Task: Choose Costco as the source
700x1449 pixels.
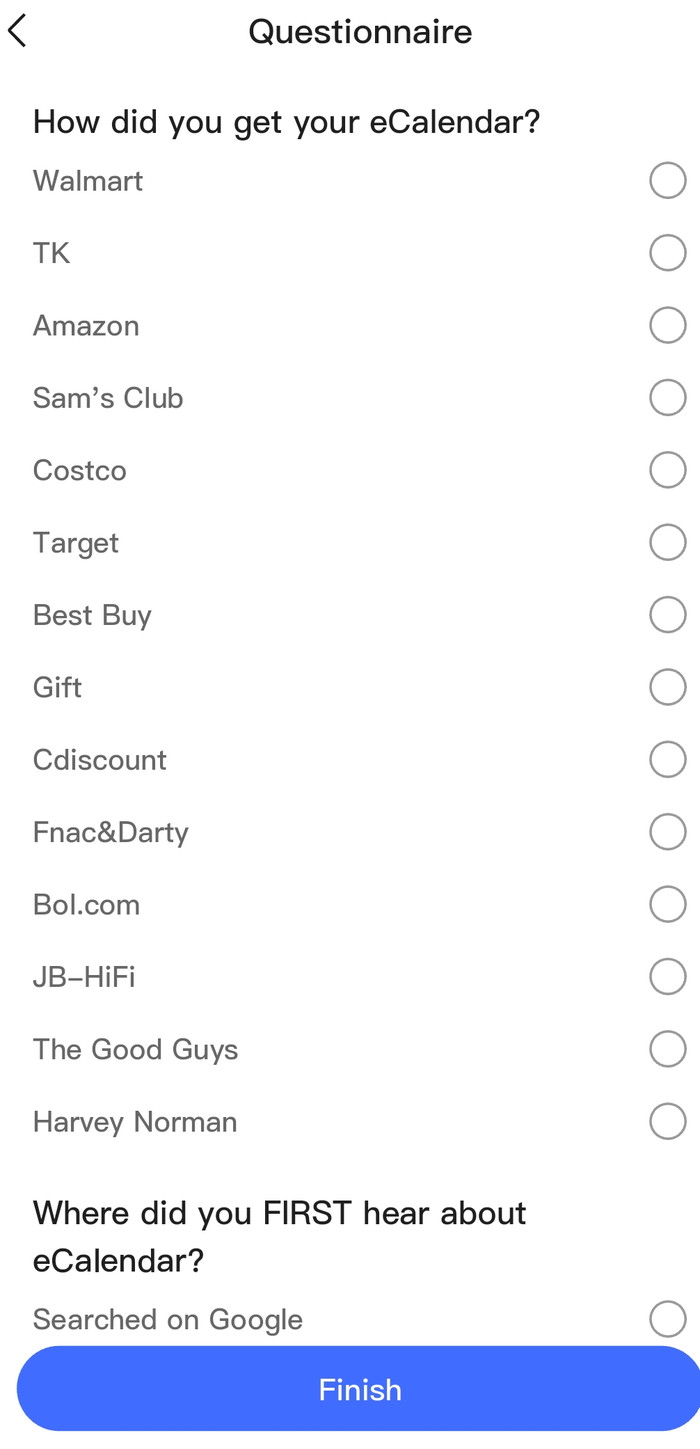Action: pyautogui.click(x=667, y=470)
